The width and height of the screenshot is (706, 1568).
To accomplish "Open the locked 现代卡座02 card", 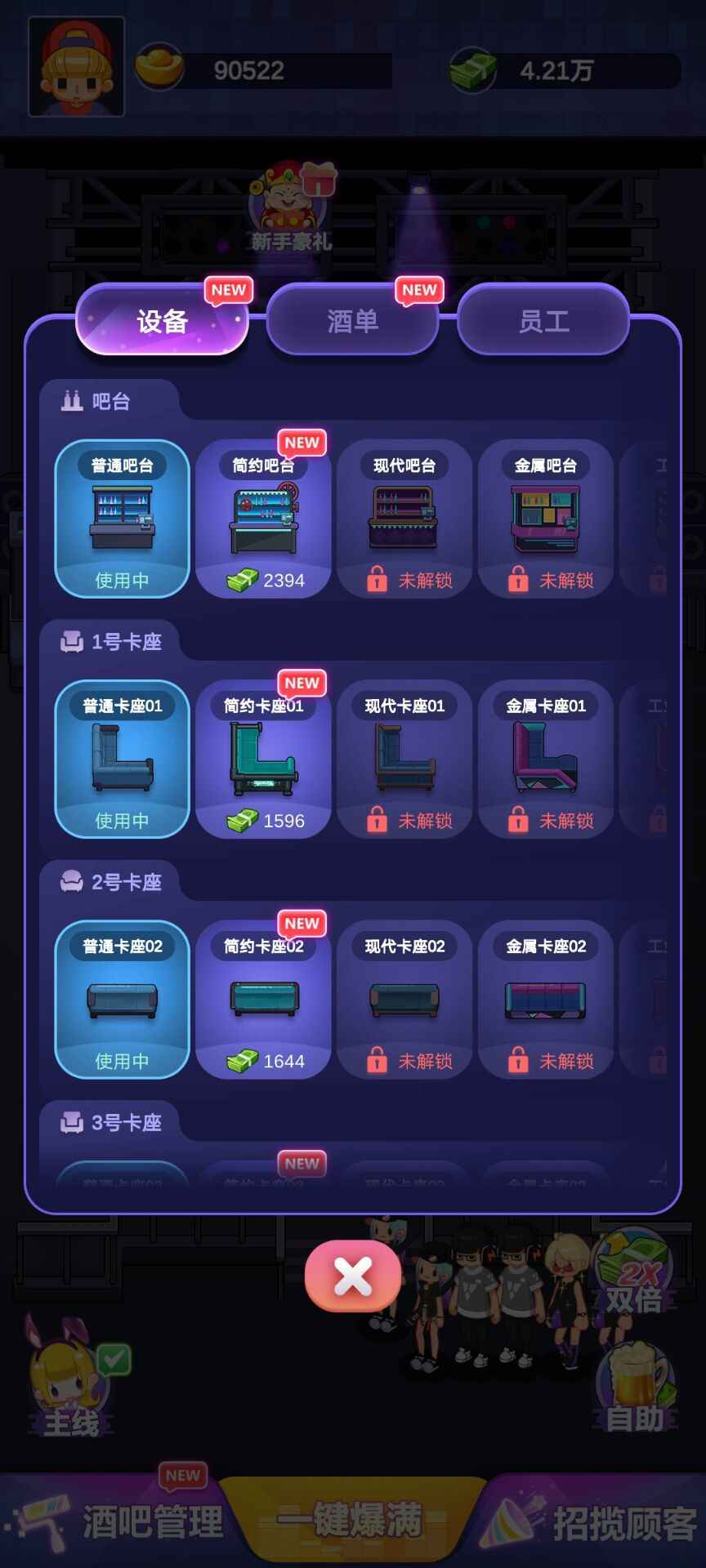I will click(x=404, y=1000).
